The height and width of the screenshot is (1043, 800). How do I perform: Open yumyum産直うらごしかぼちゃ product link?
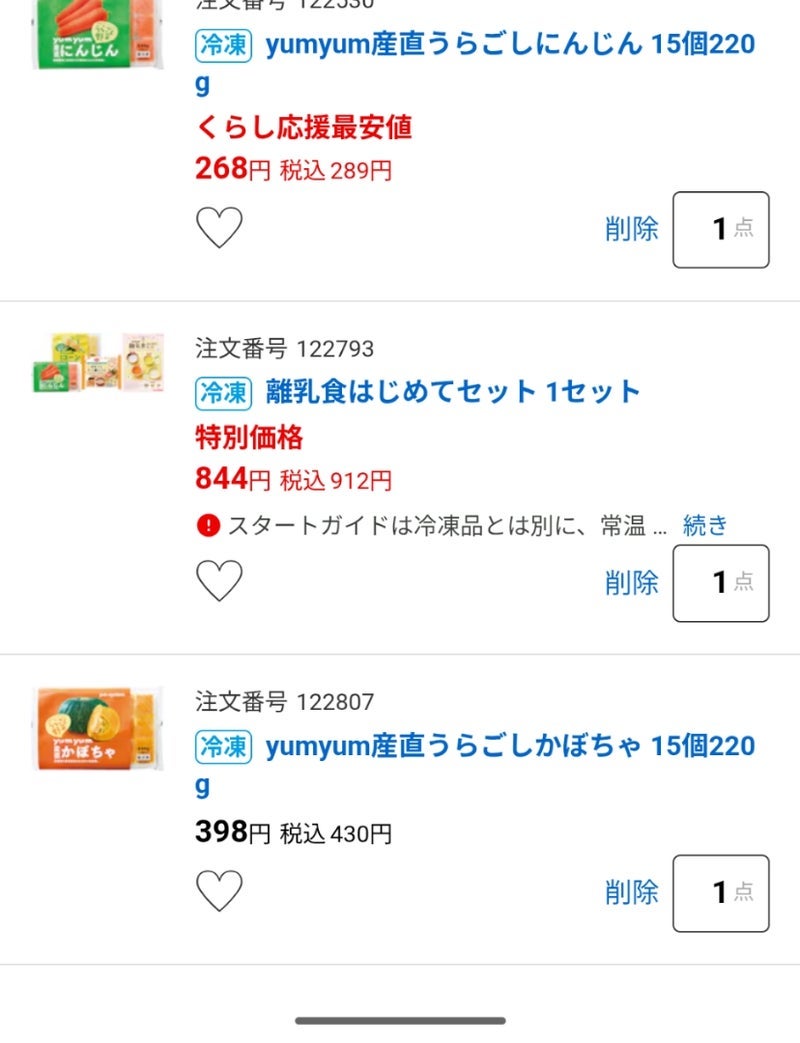click(x=510, y=747)
